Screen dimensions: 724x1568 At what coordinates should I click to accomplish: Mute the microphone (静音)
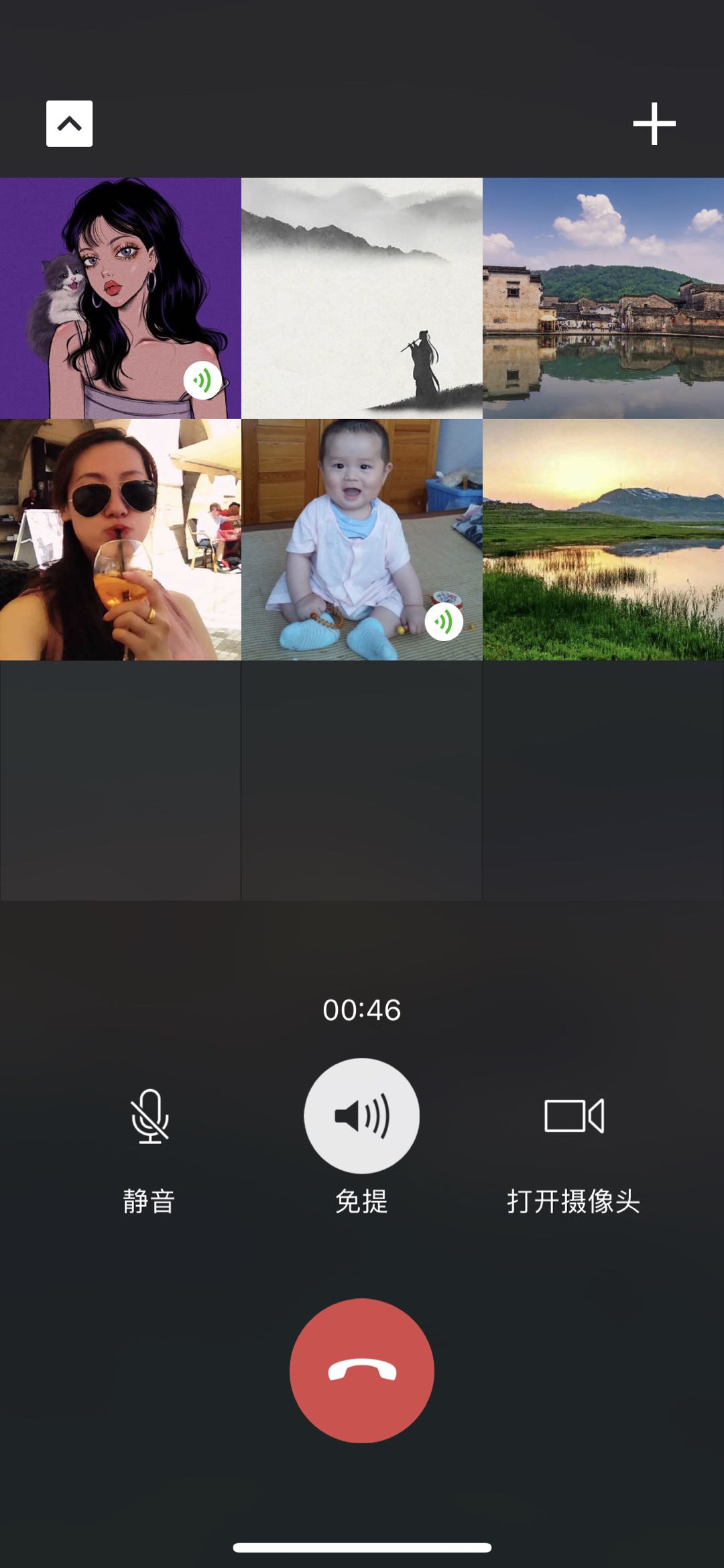149,1117
